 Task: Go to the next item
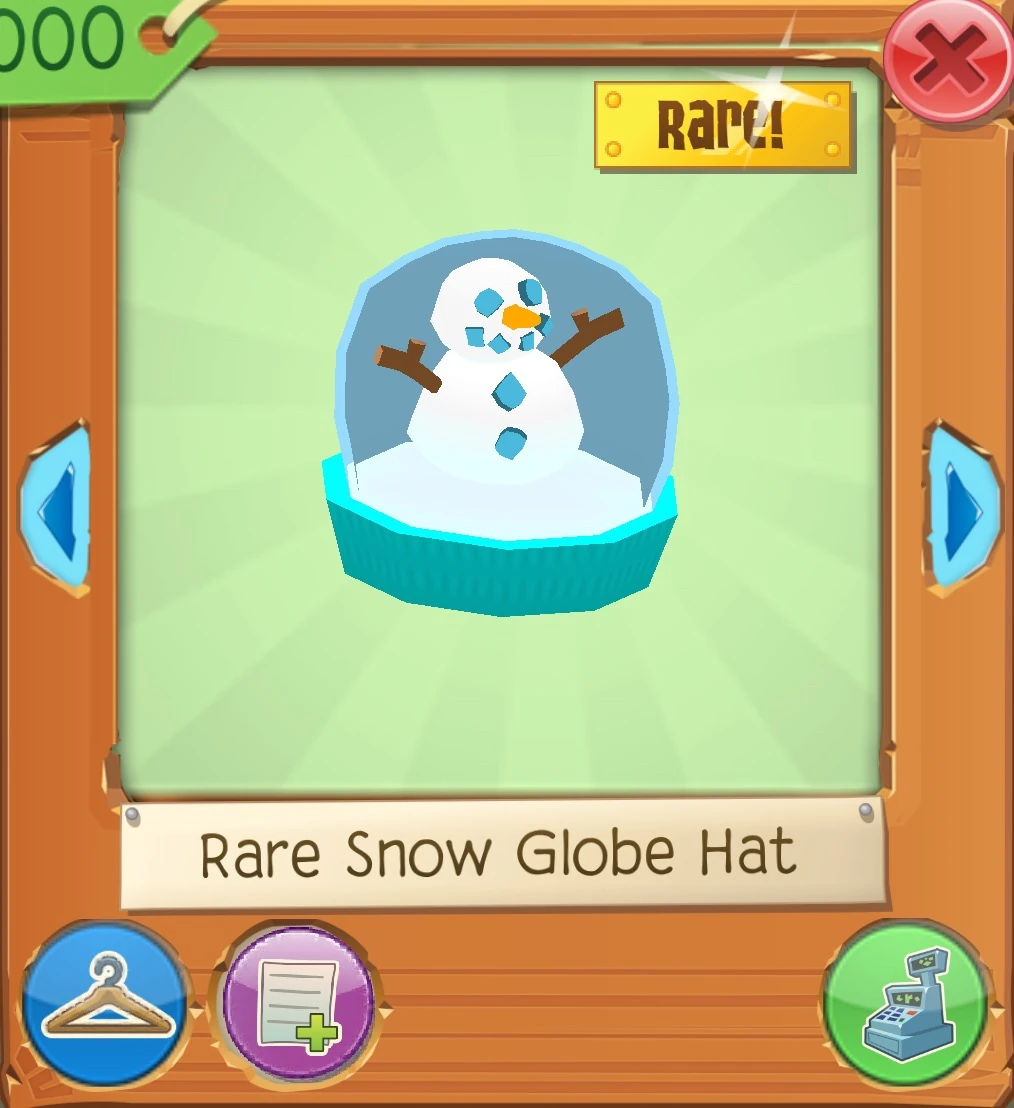961,510
